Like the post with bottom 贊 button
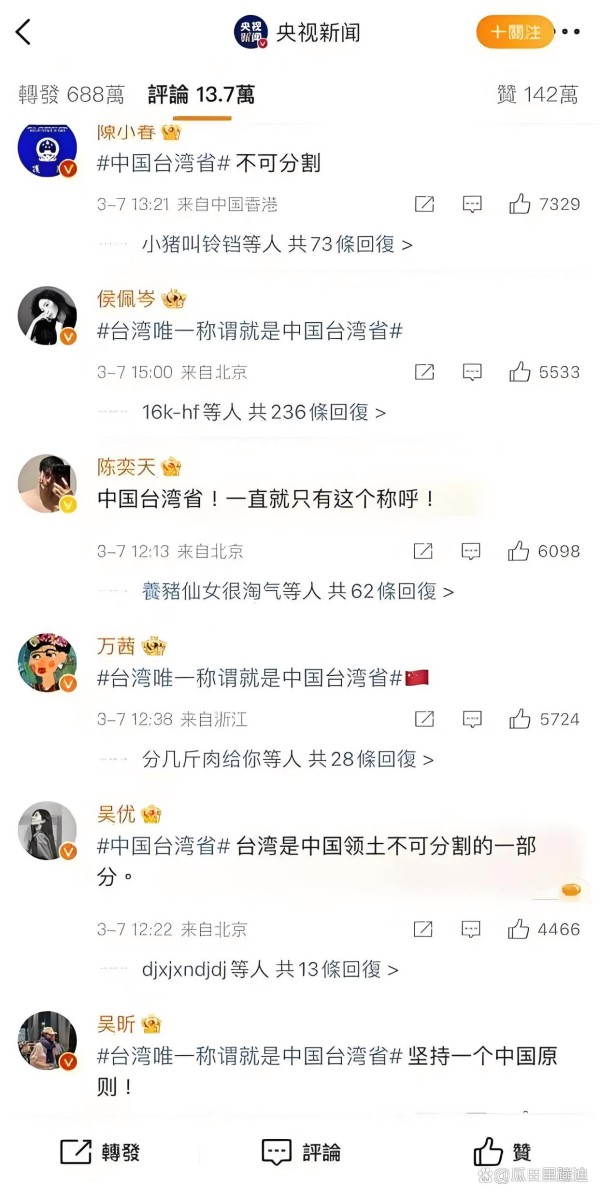The width and height of the screenshot is (600, 1196). (x=502, y=1151)
